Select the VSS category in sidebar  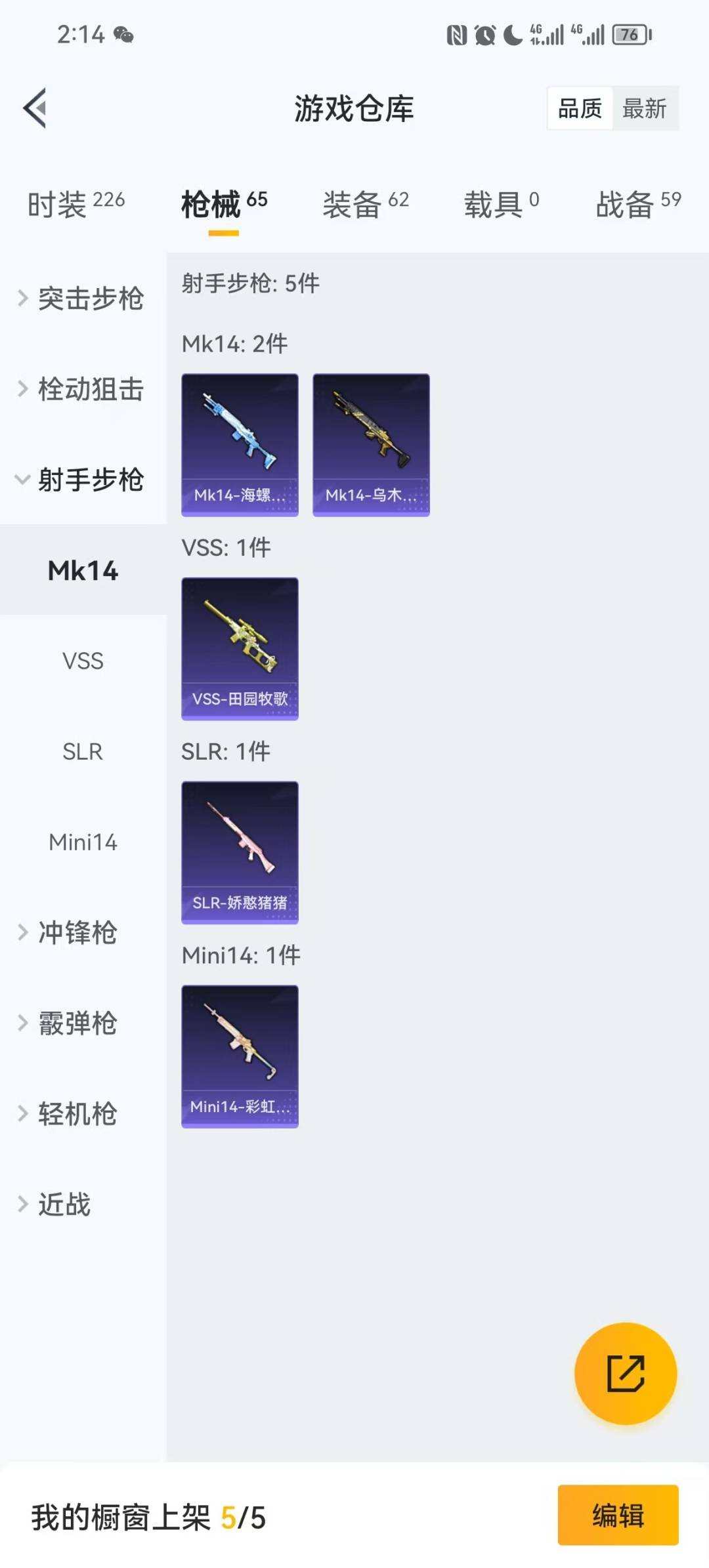83,661
